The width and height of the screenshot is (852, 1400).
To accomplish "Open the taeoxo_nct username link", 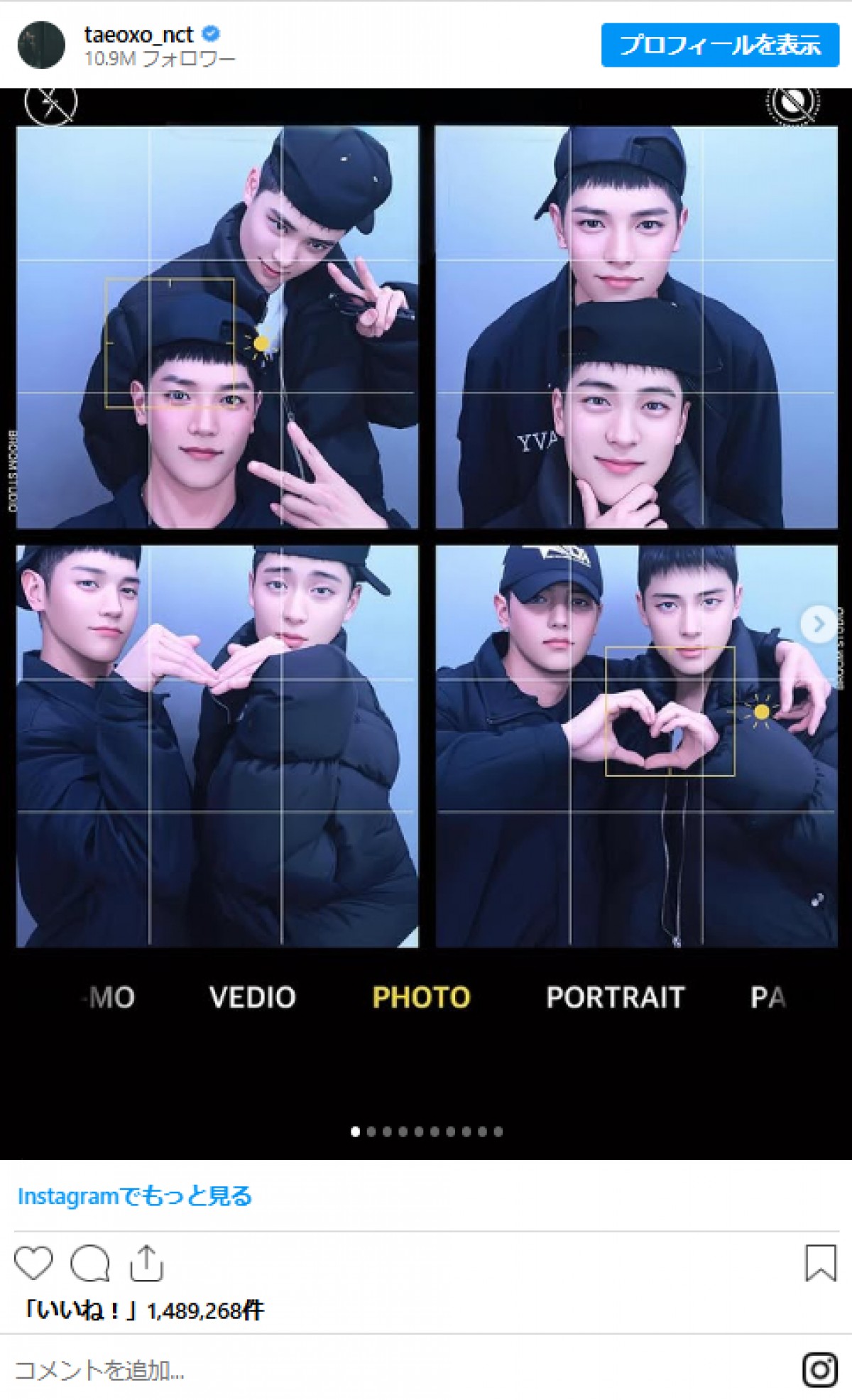I will point(138,34).
